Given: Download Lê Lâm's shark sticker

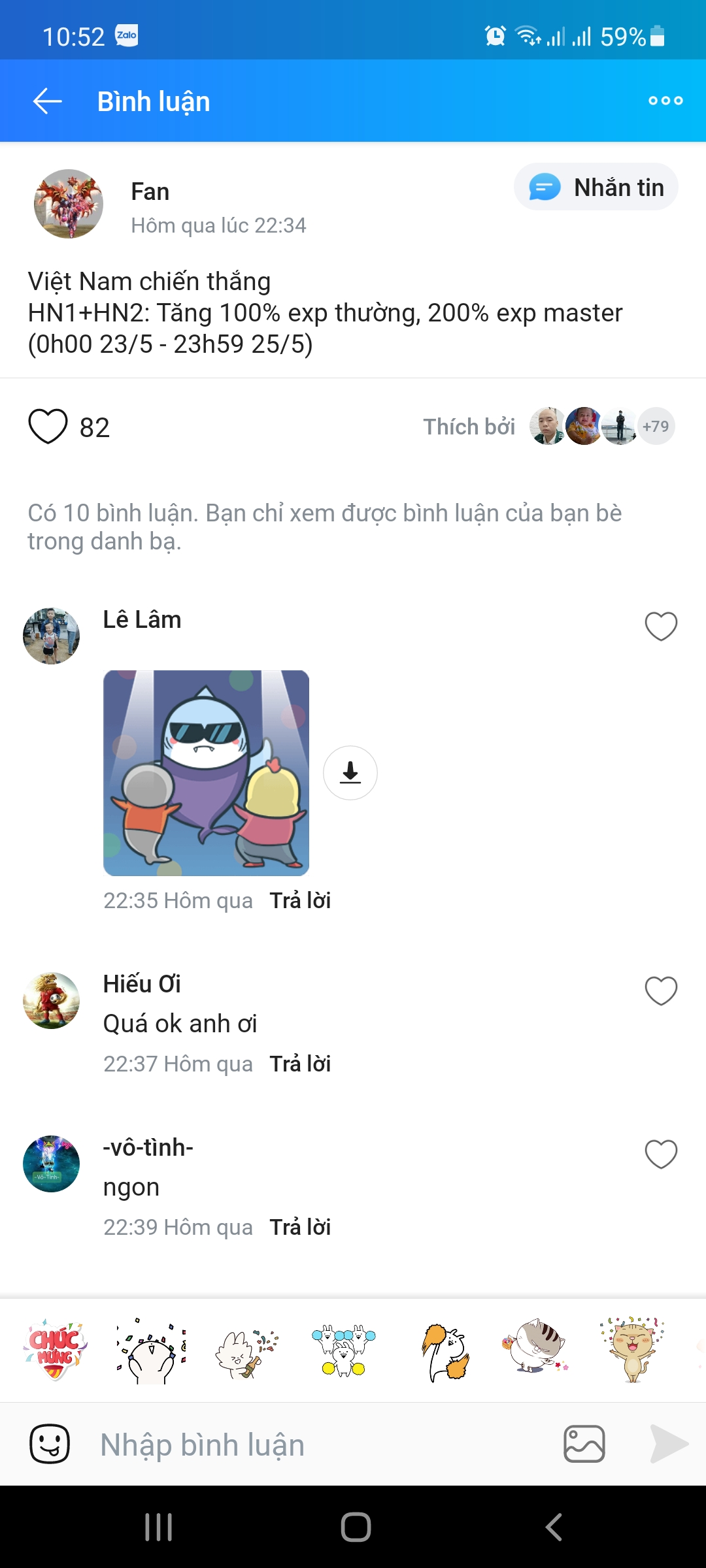Looking at the screenshot, I should click(x=350, y=773).
